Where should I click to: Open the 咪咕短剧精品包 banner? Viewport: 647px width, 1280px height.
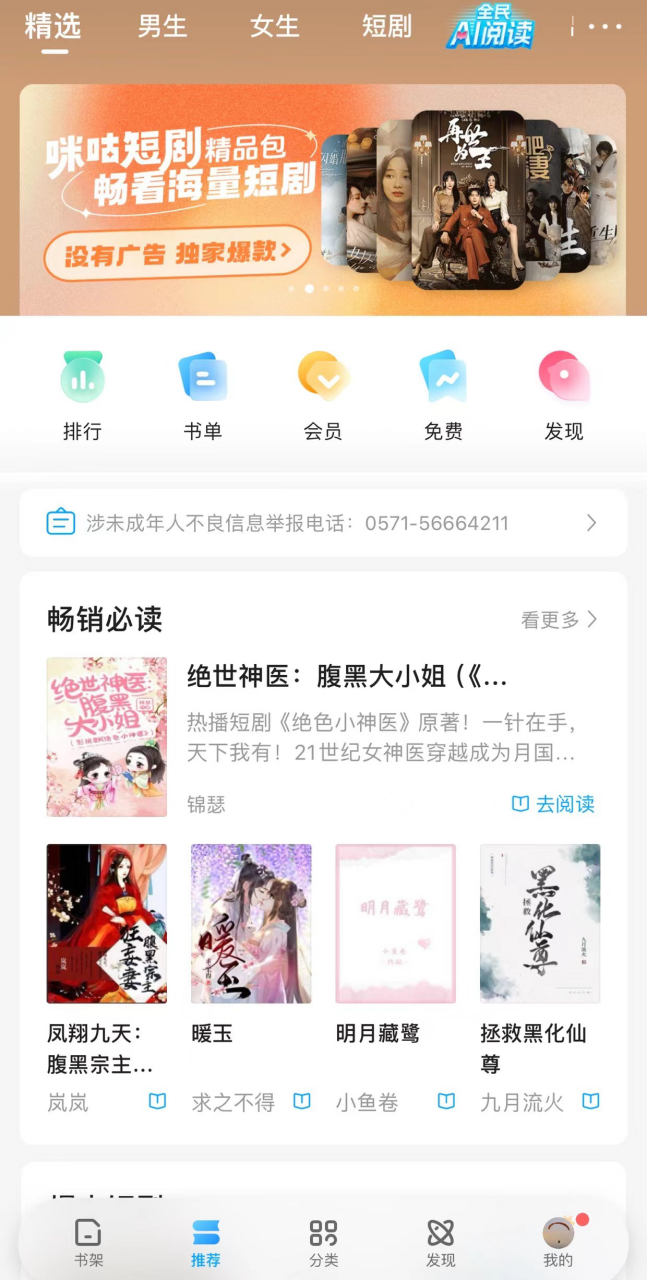[322, 199]
